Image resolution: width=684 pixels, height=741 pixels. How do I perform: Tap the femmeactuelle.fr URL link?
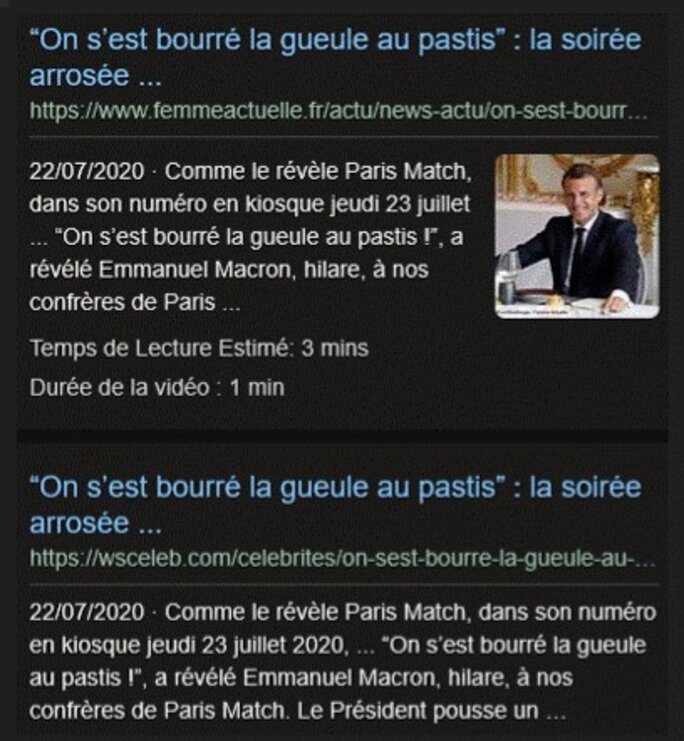(338, 110)
